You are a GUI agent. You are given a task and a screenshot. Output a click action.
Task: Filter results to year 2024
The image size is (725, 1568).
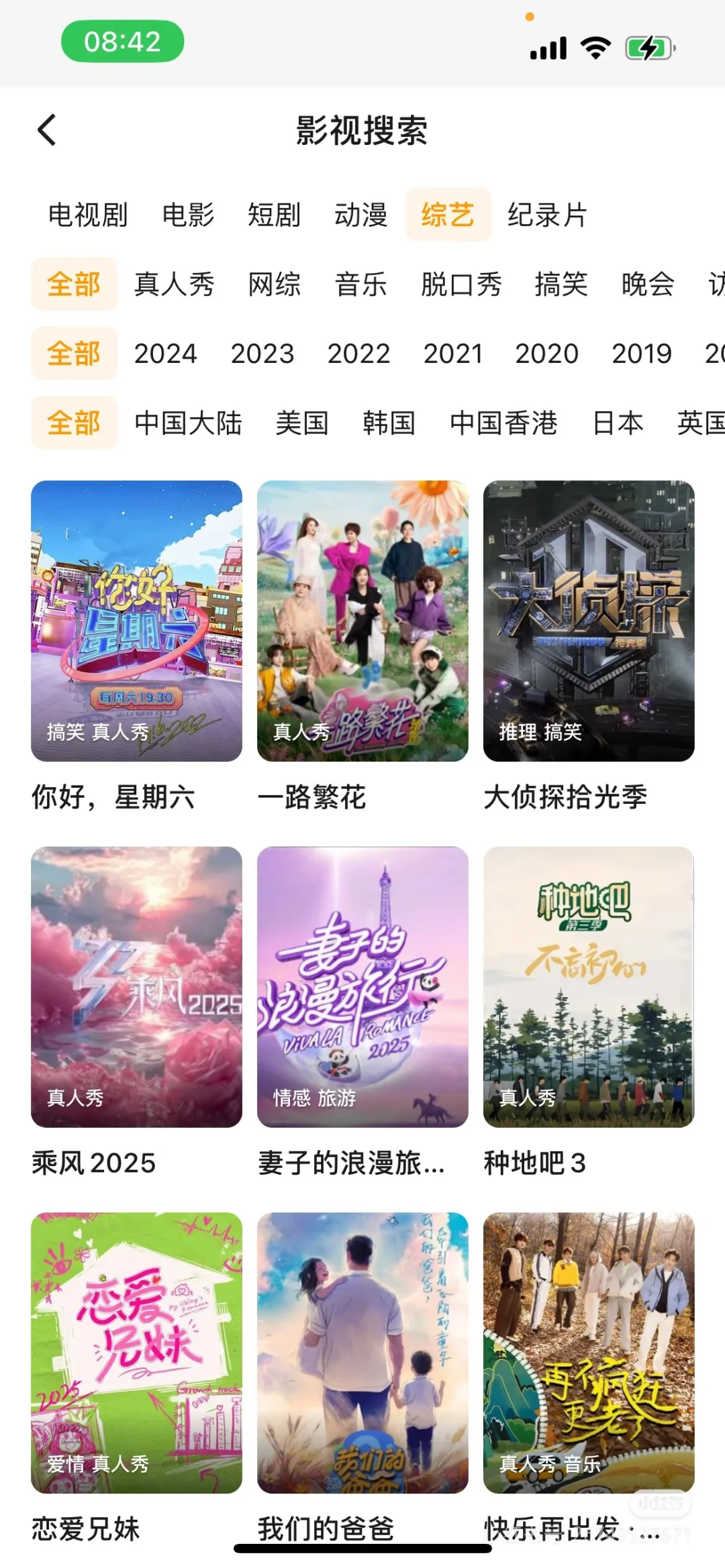tap(166, 354)
